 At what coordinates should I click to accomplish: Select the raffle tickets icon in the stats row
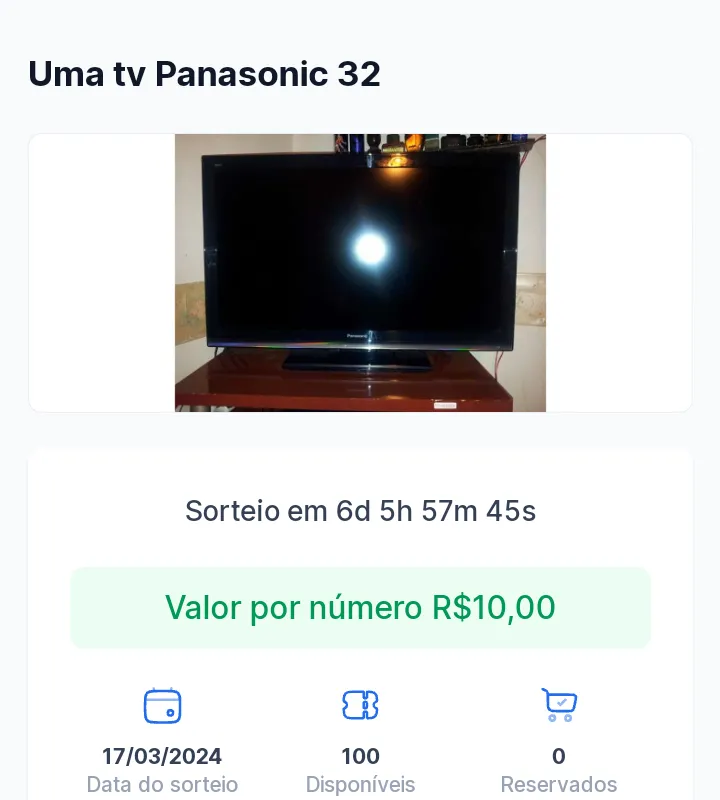(359, 705)
